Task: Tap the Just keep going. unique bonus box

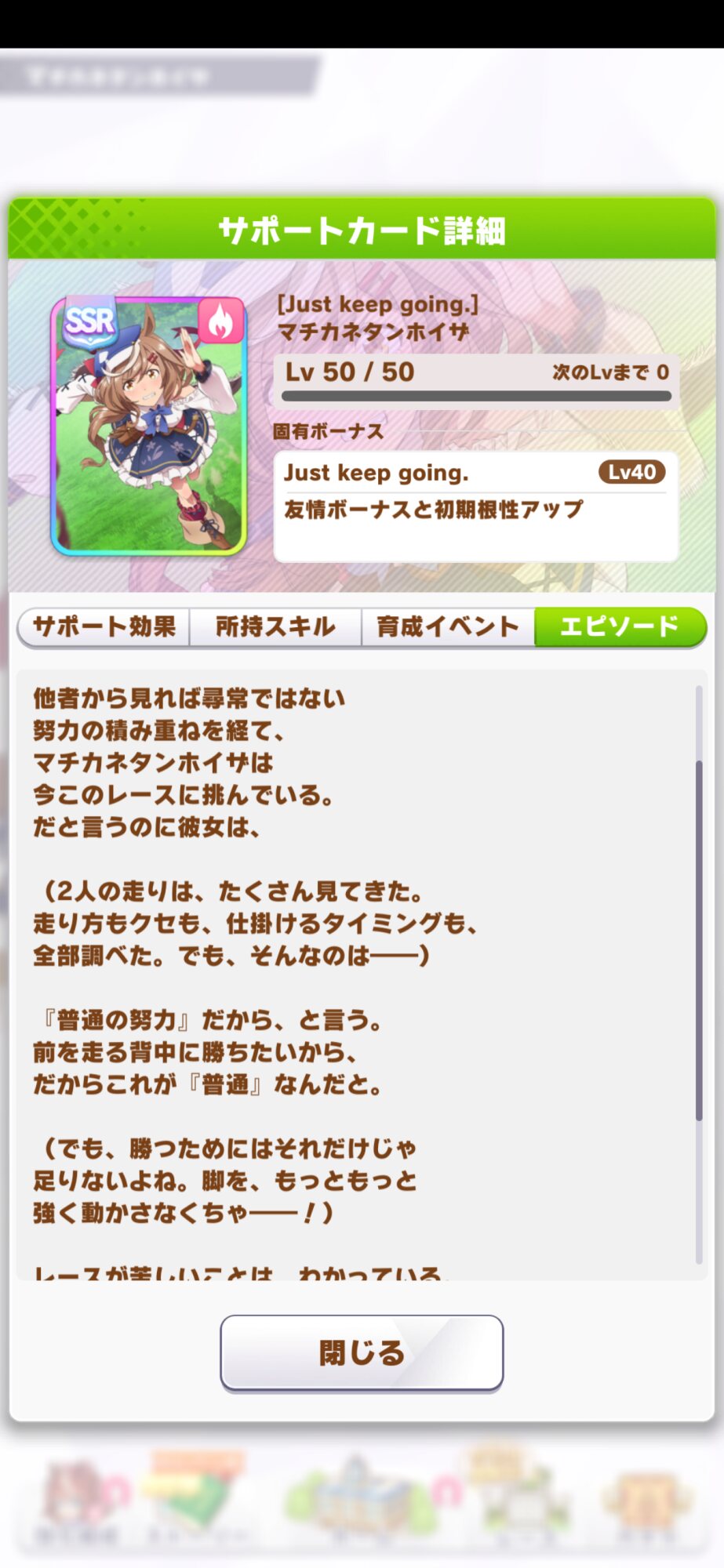Action: coord(475,506)
